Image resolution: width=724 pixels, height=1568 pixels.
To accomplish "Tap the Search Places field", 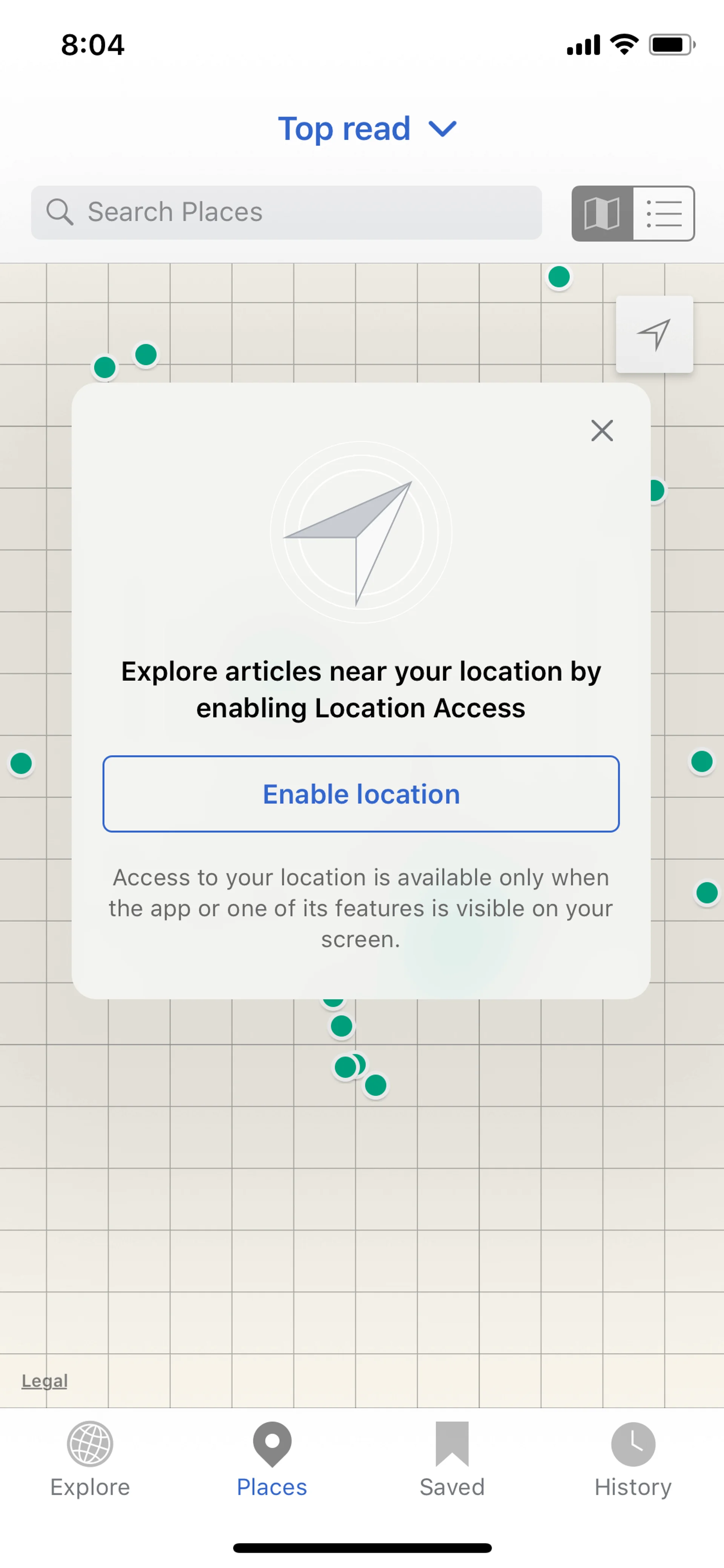I will coord(286,212).
